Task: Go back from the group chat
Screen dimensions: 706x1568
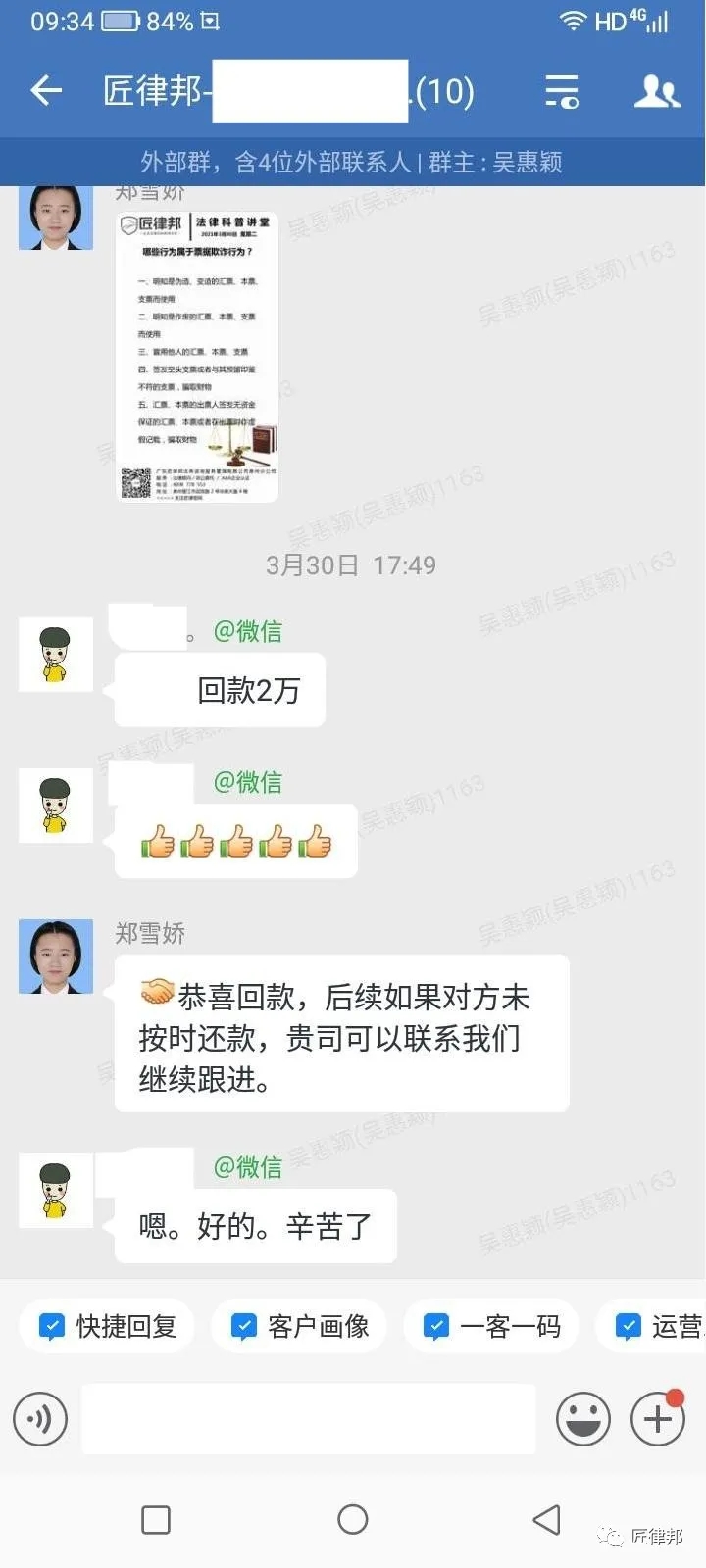Action: (46, 91)
